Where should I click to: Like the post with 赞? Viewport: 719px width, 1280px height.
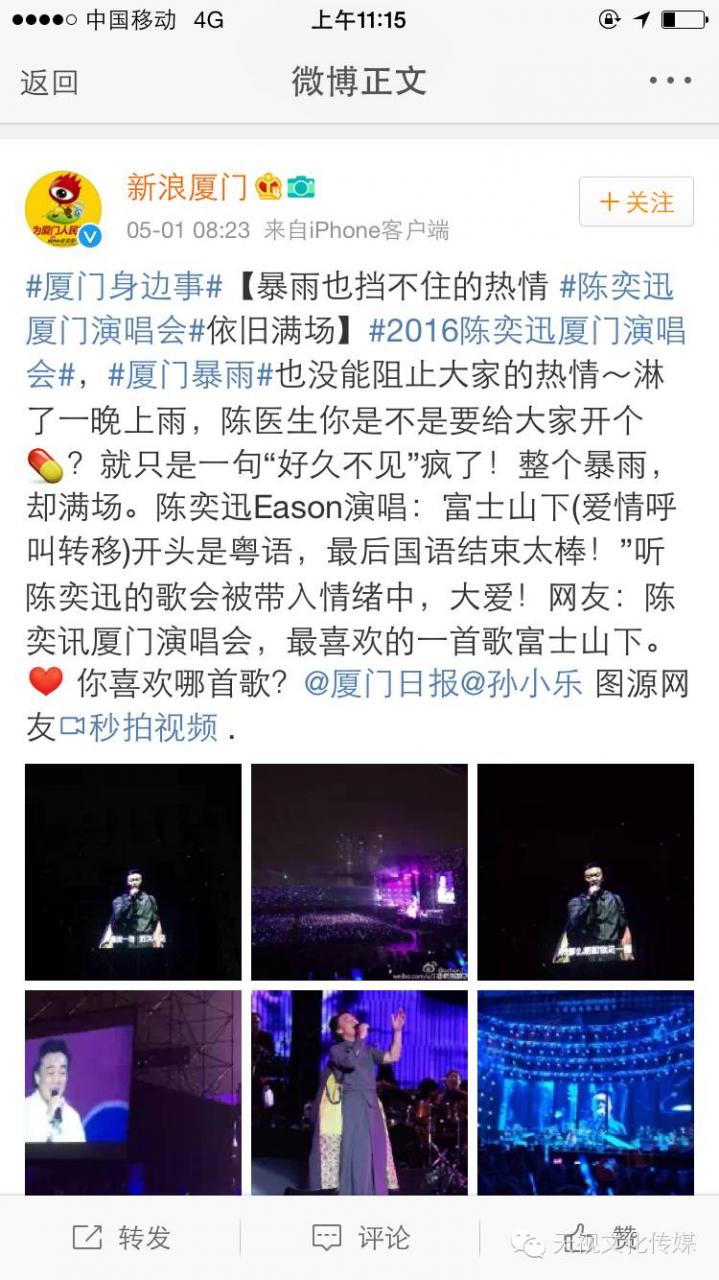click(600, 1238)
